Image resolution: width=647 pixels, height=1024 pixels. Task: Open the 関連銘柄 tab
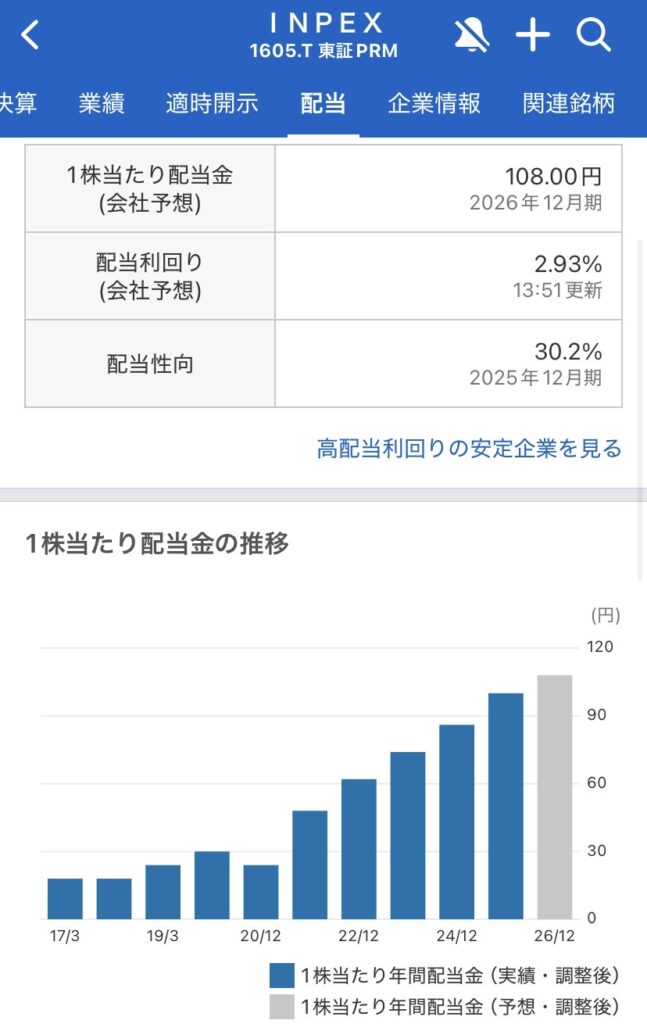coord(568,103)
